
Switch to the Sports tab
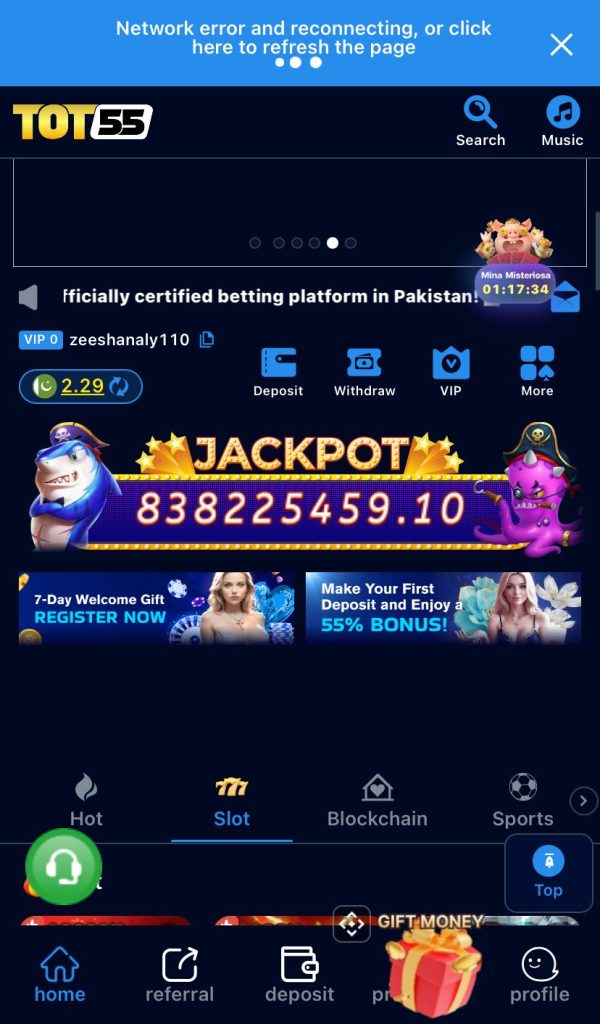pyautogui.click(x=522, y=802)
